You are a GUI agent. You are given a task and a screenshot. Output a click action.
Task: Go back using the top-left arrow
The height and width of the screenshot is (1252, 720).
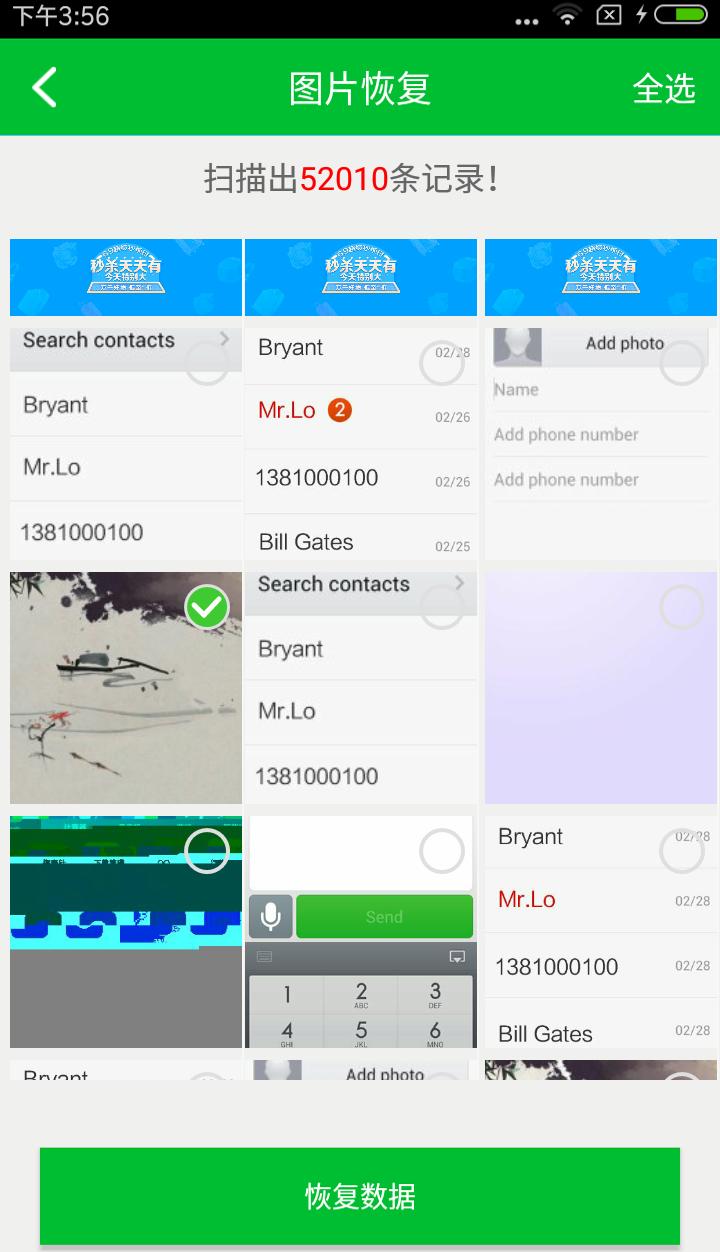45,88
